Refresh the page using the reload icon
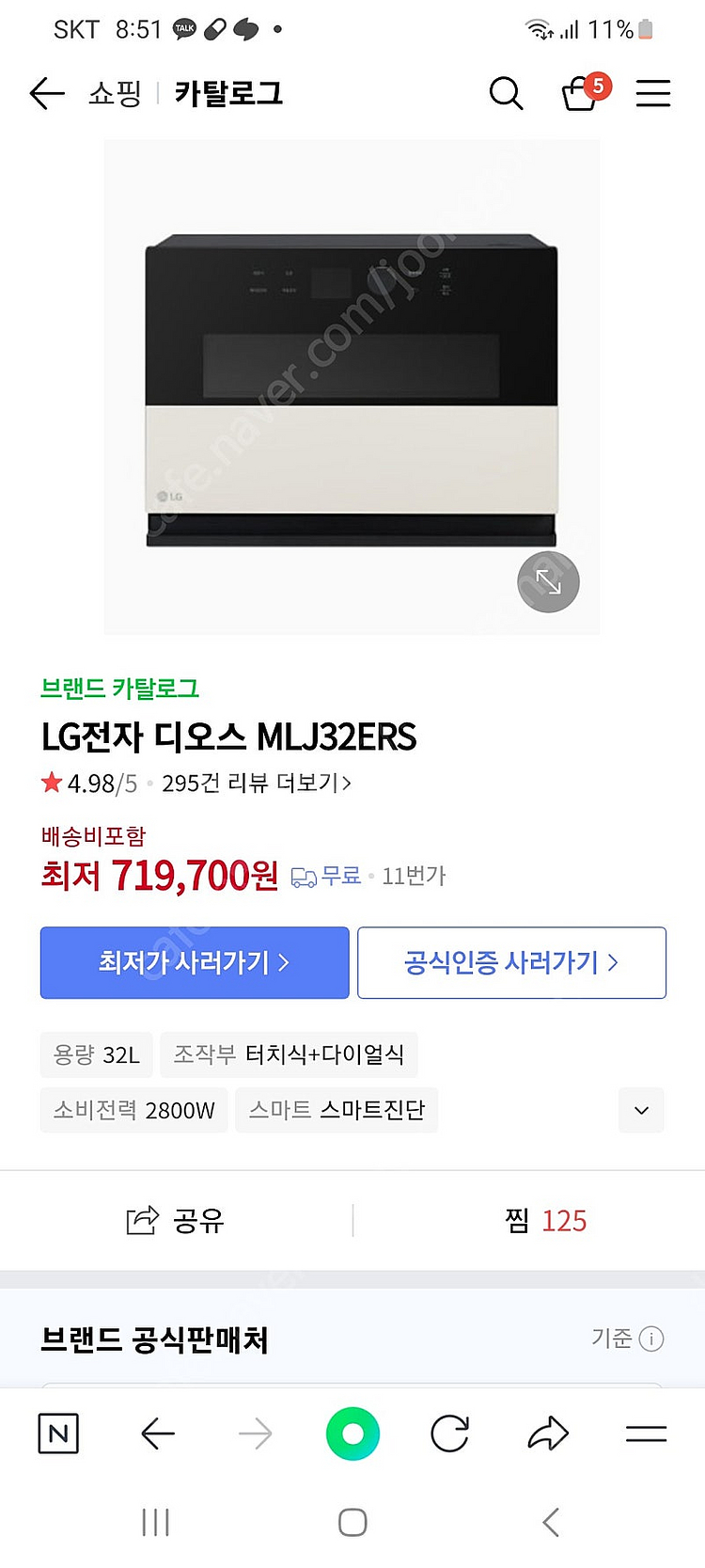The width and height of the screenshot is (705, 1568). coord(449,1433)
